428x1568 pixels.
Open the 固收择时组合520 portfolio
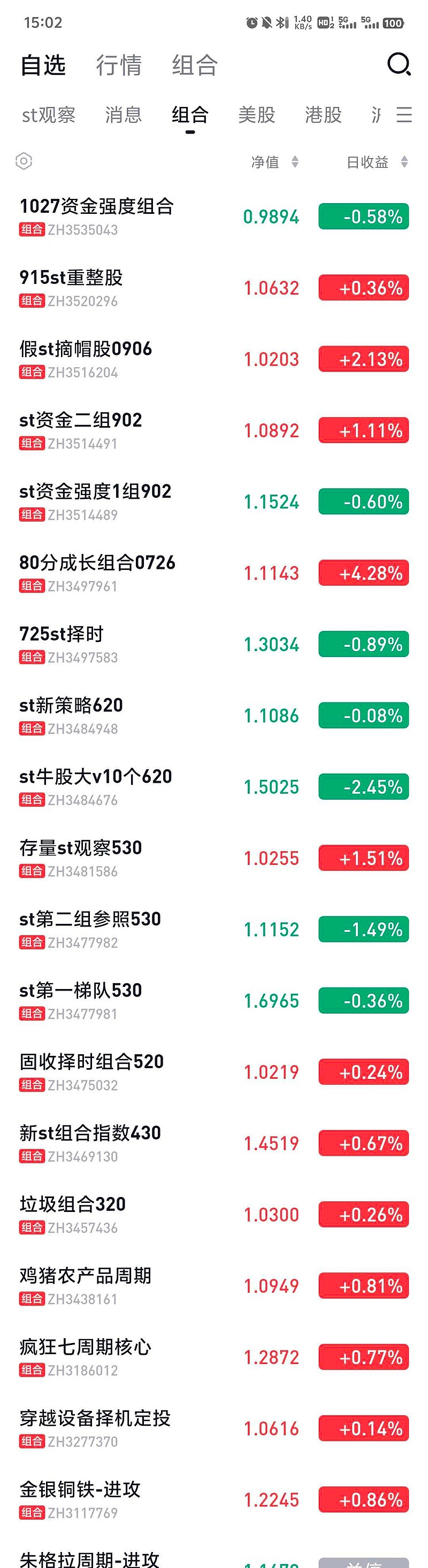point(91,1071)
